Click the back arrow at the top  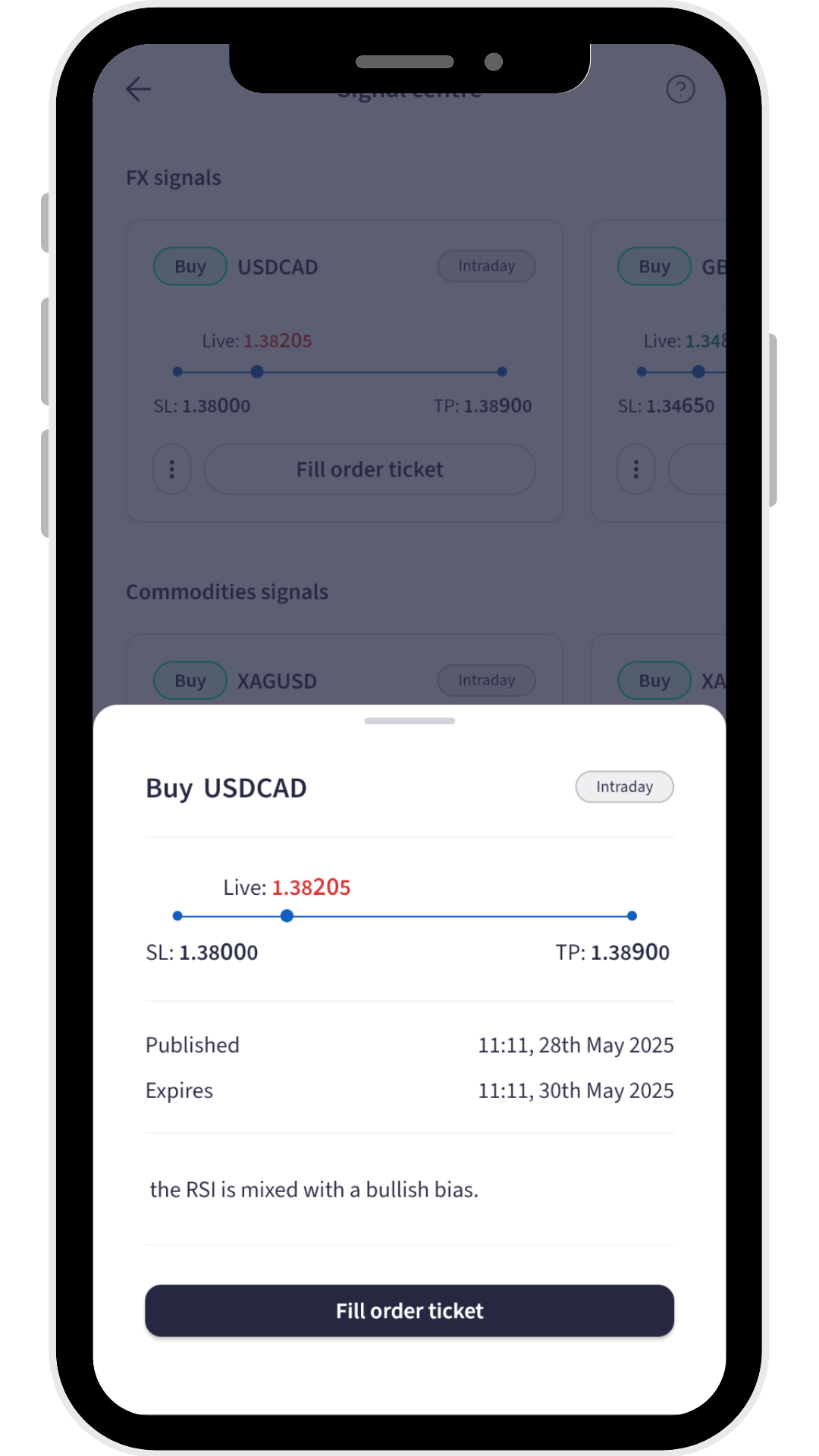pyautogui.click(x=139, y=89)
